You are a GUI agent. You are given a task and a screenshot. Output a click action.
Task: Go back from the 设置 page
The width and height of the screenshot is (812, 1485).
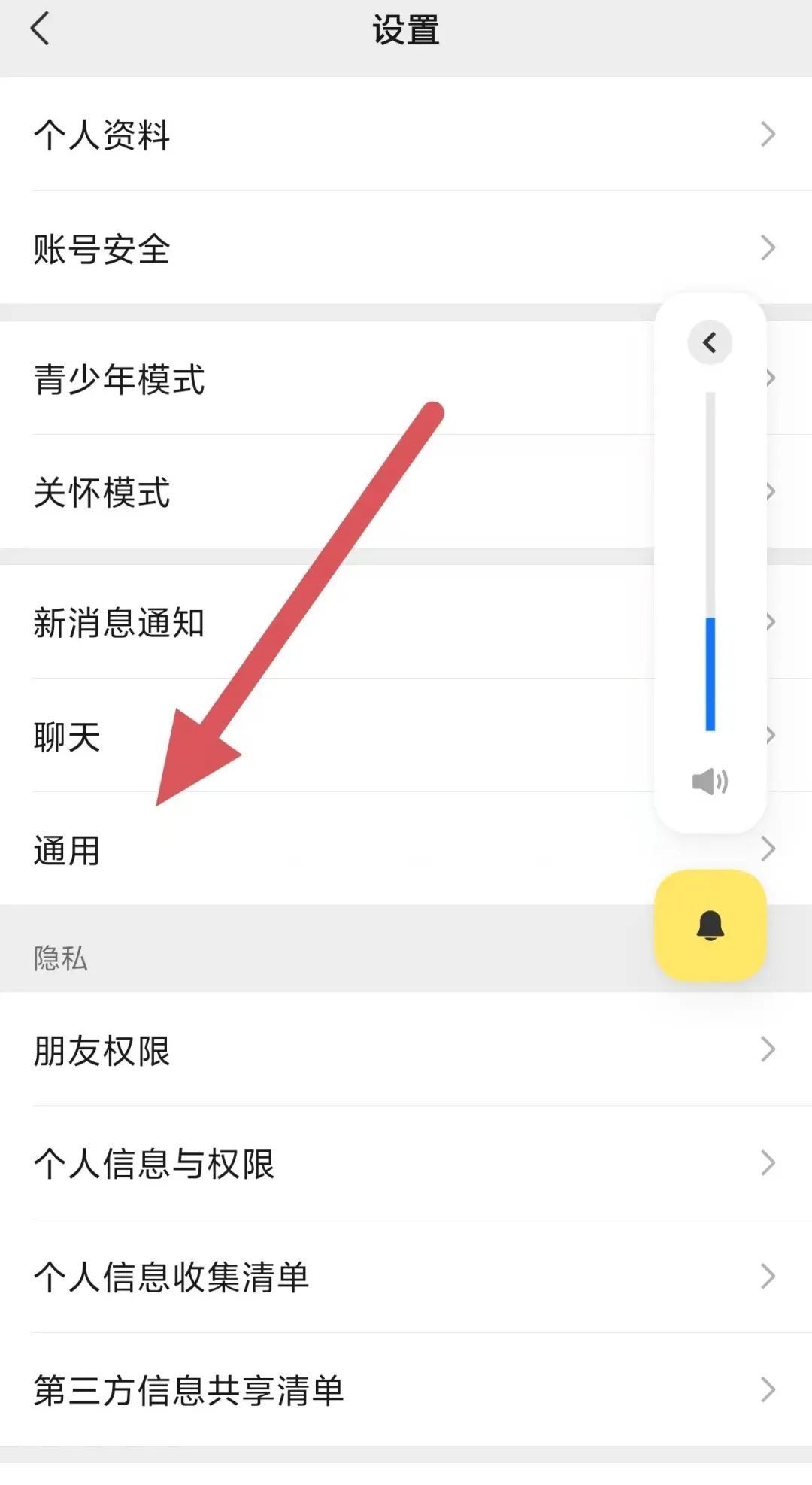tap(41, 30)
